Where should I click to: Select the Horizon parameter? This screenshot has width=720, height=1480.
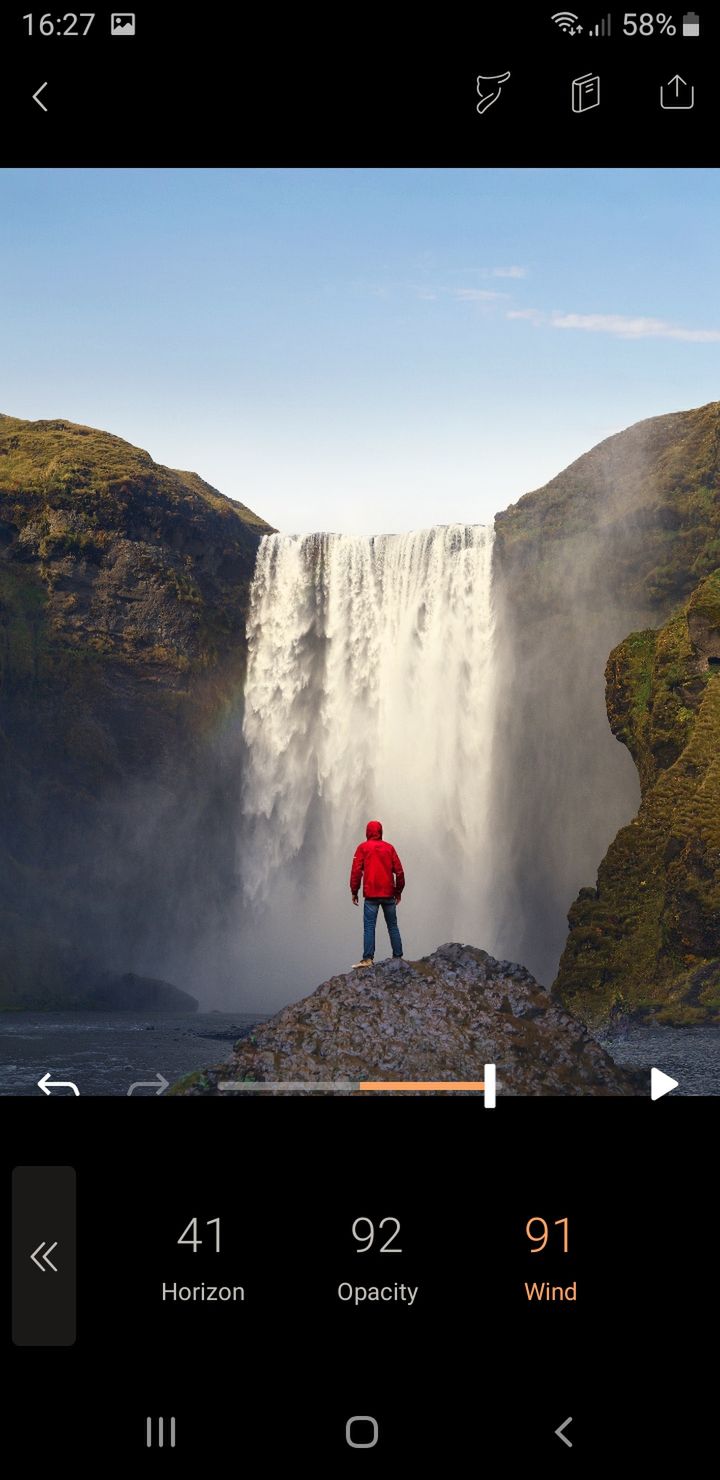coord(203,1258)
